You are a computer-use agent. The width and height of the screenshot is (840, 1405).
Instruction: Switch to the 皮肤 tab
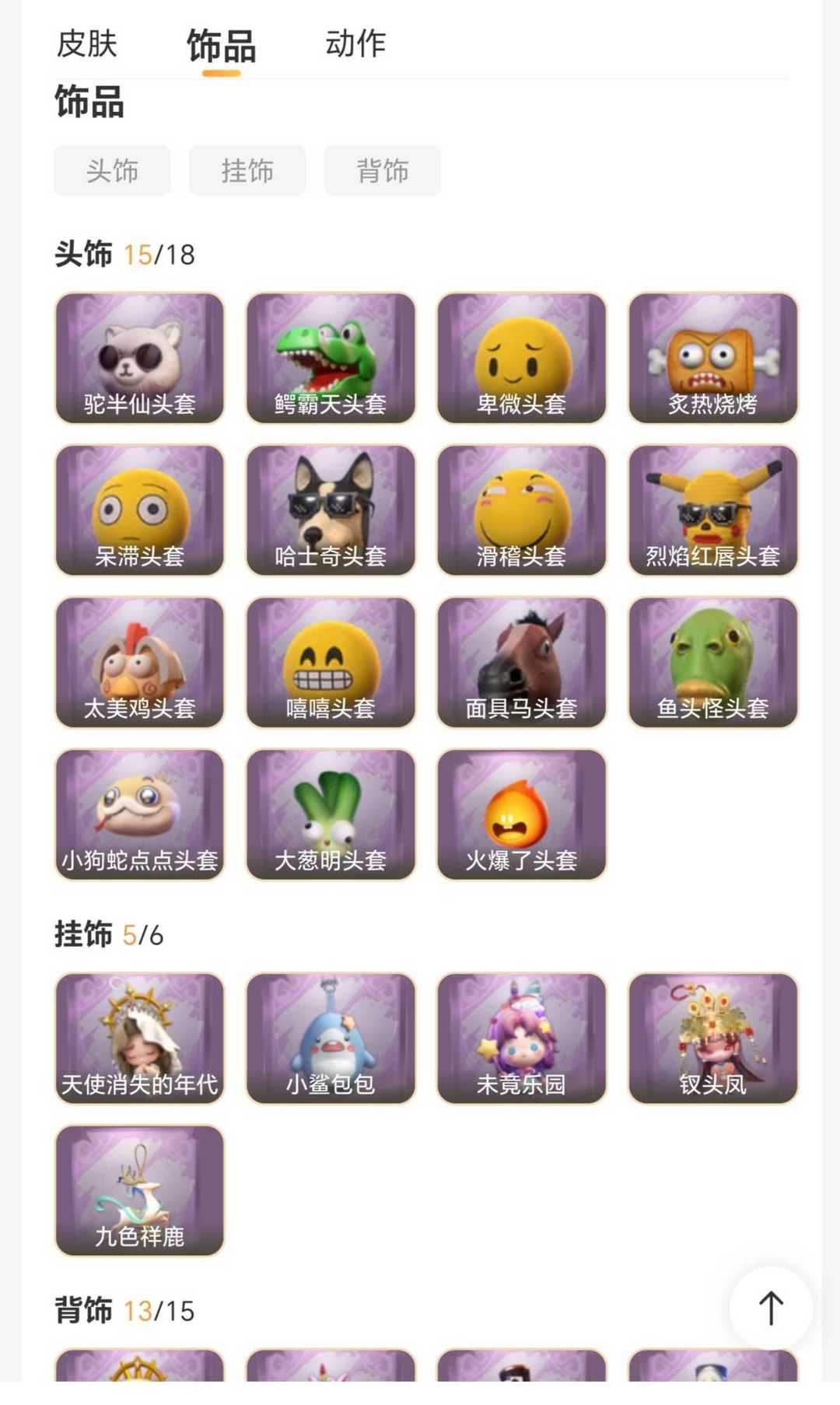(86, 44)
